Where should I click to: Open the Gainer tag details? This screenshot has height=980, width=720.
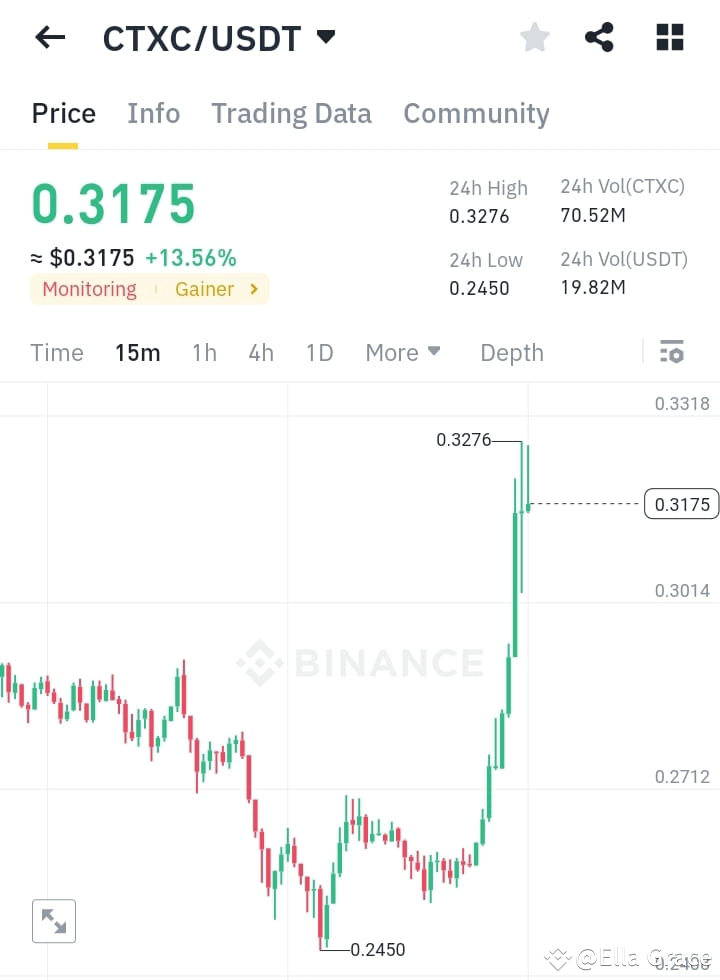(204, 289)
